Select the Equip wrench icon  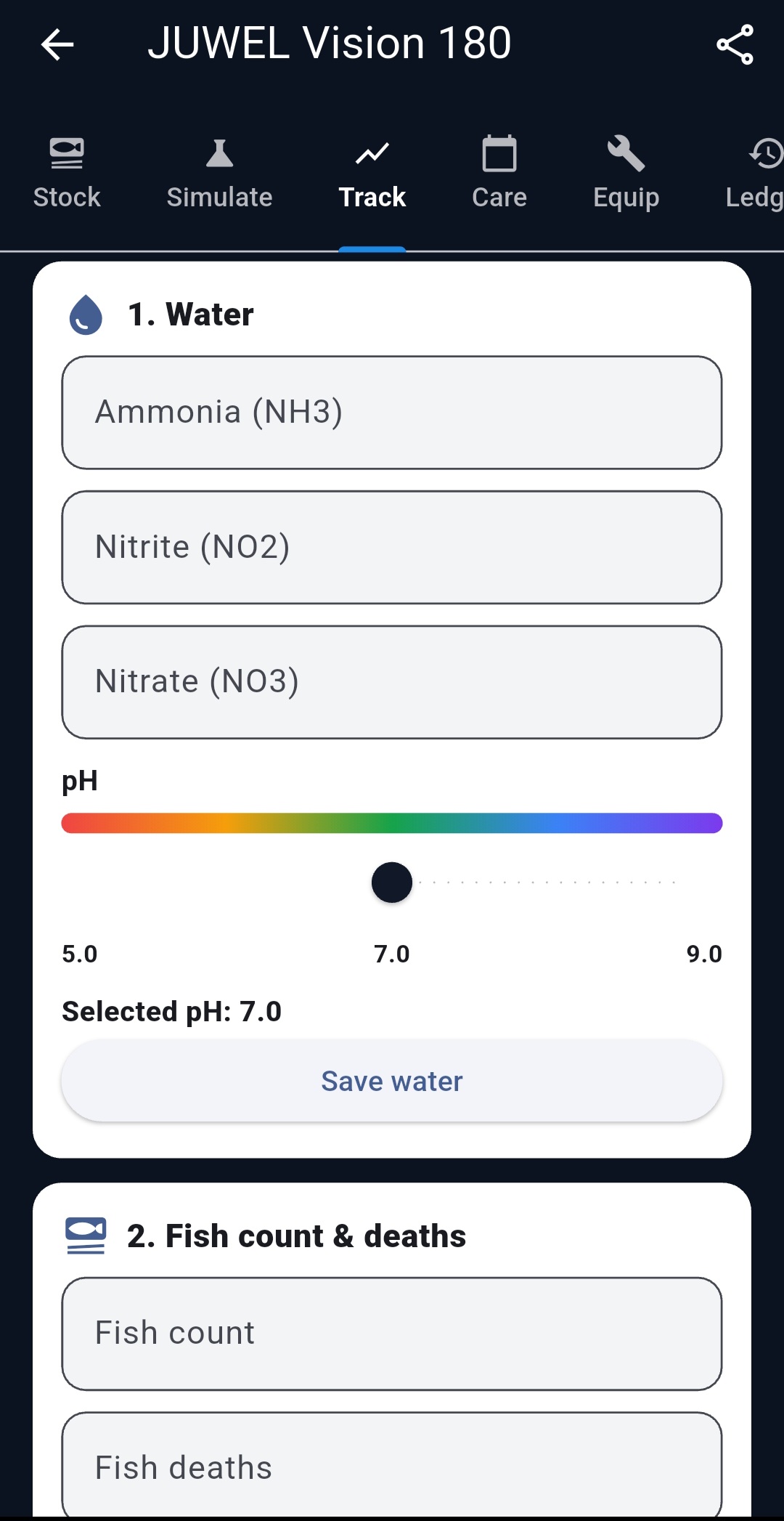tap(625, 154)
